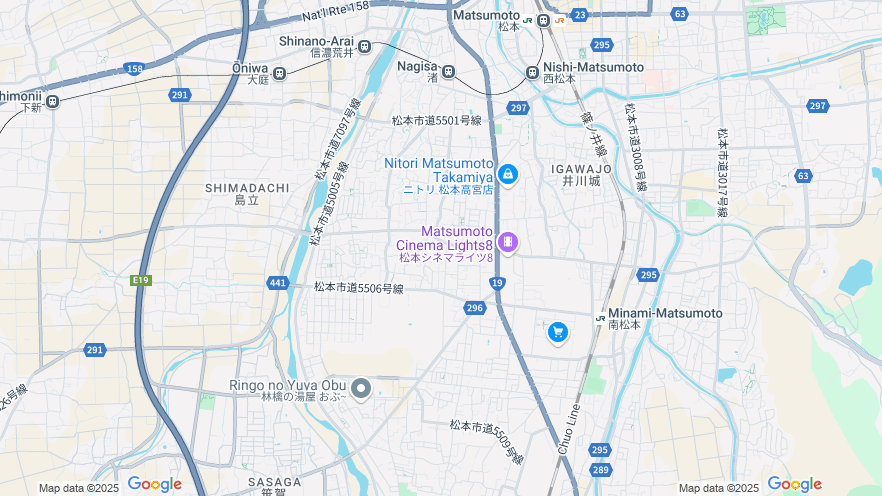Tap the Nishi-Matsumoto station icon
This screenshot has height=496, width=882.
[532, 71]
